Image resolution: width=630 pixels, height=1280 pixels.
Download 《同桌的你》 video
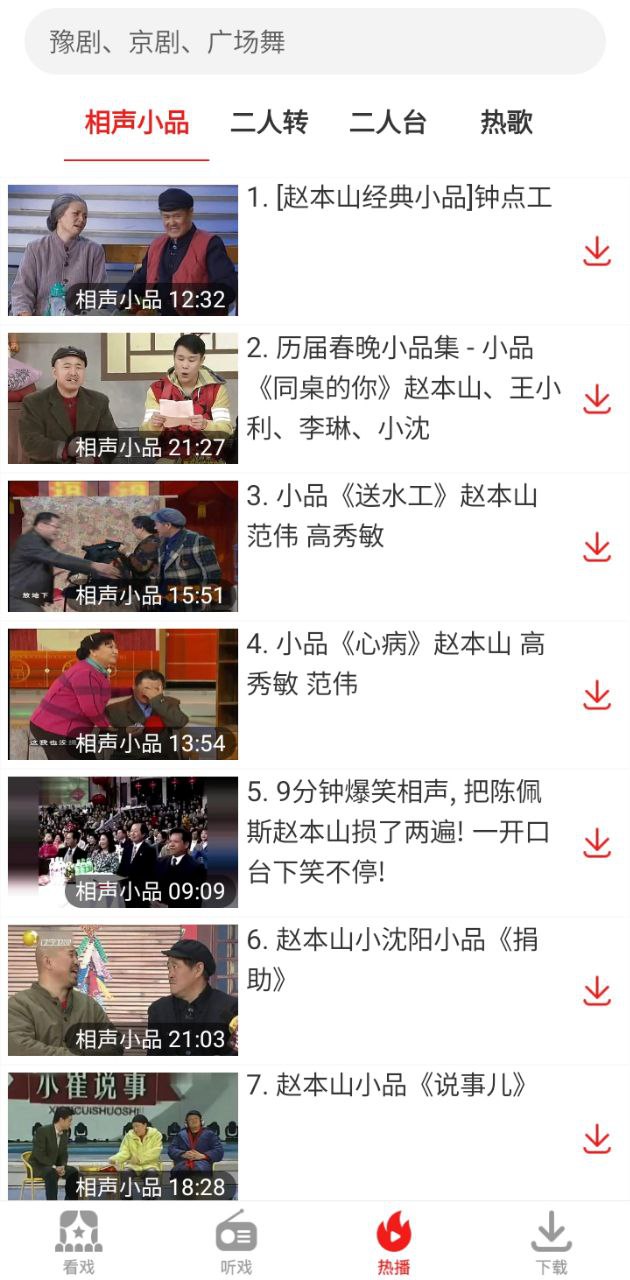coord(597,399)
